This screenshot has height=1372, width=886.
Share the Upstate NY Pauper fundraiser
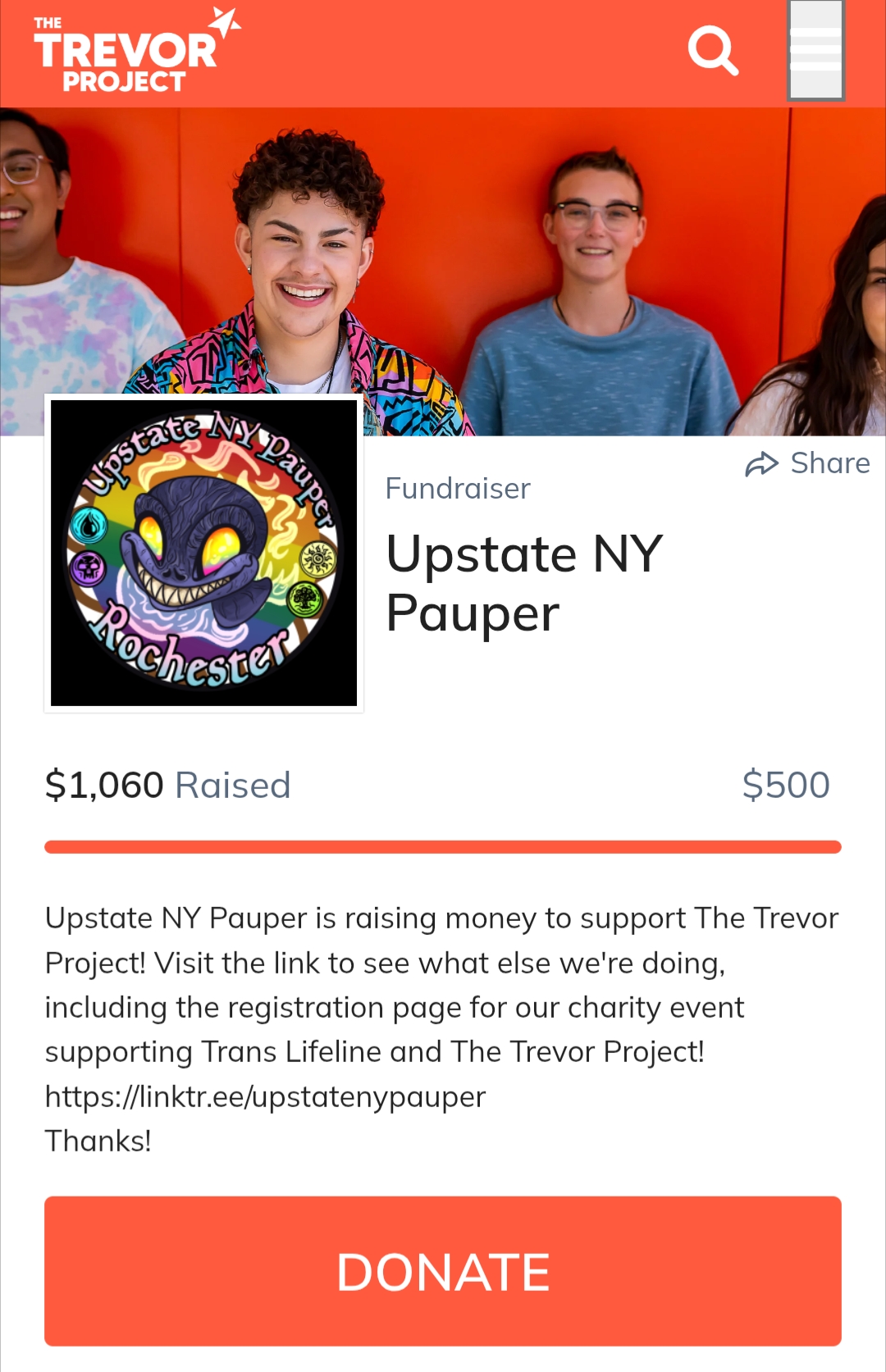point(807,463)
